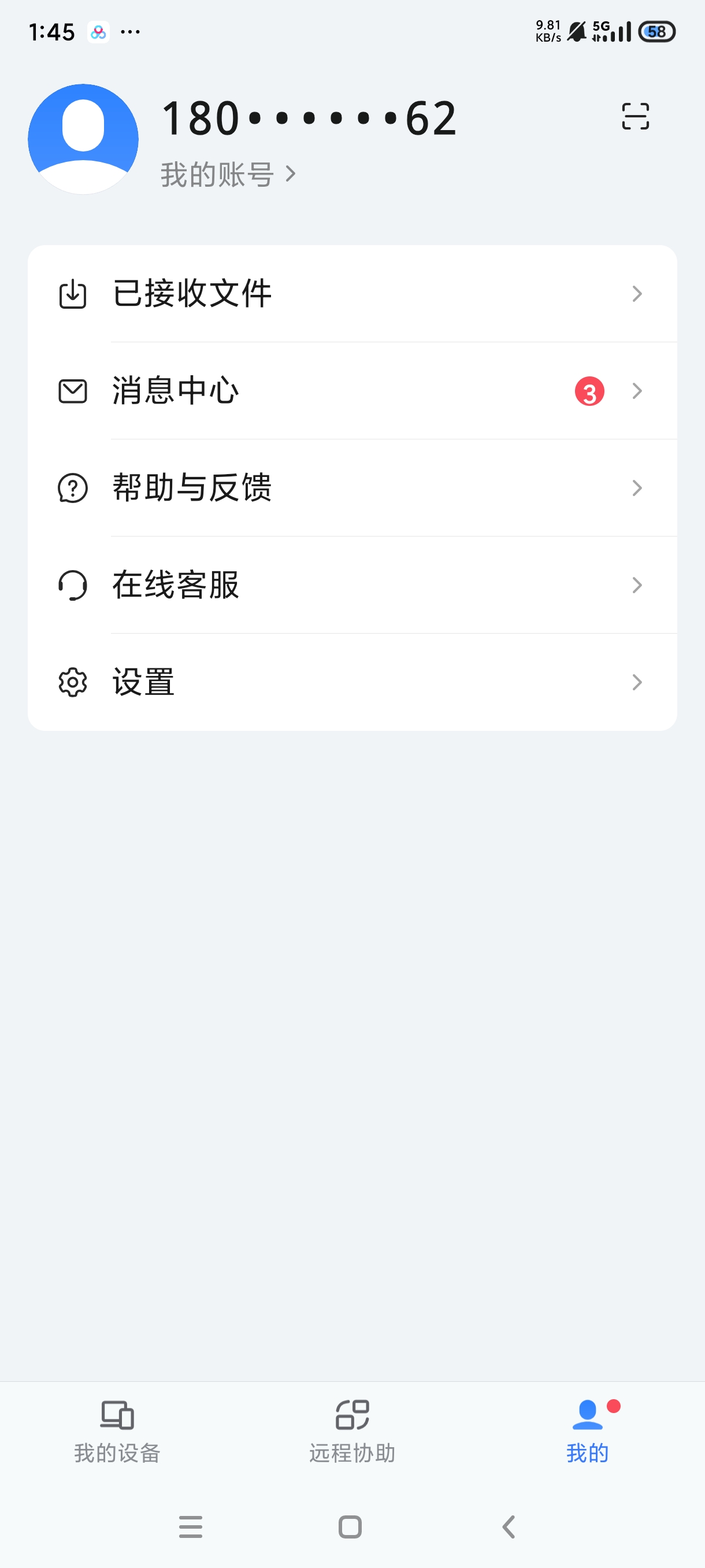Select the online customer service headset icon
This screenshot has height=1568, width=705.
tap(72, 585)
